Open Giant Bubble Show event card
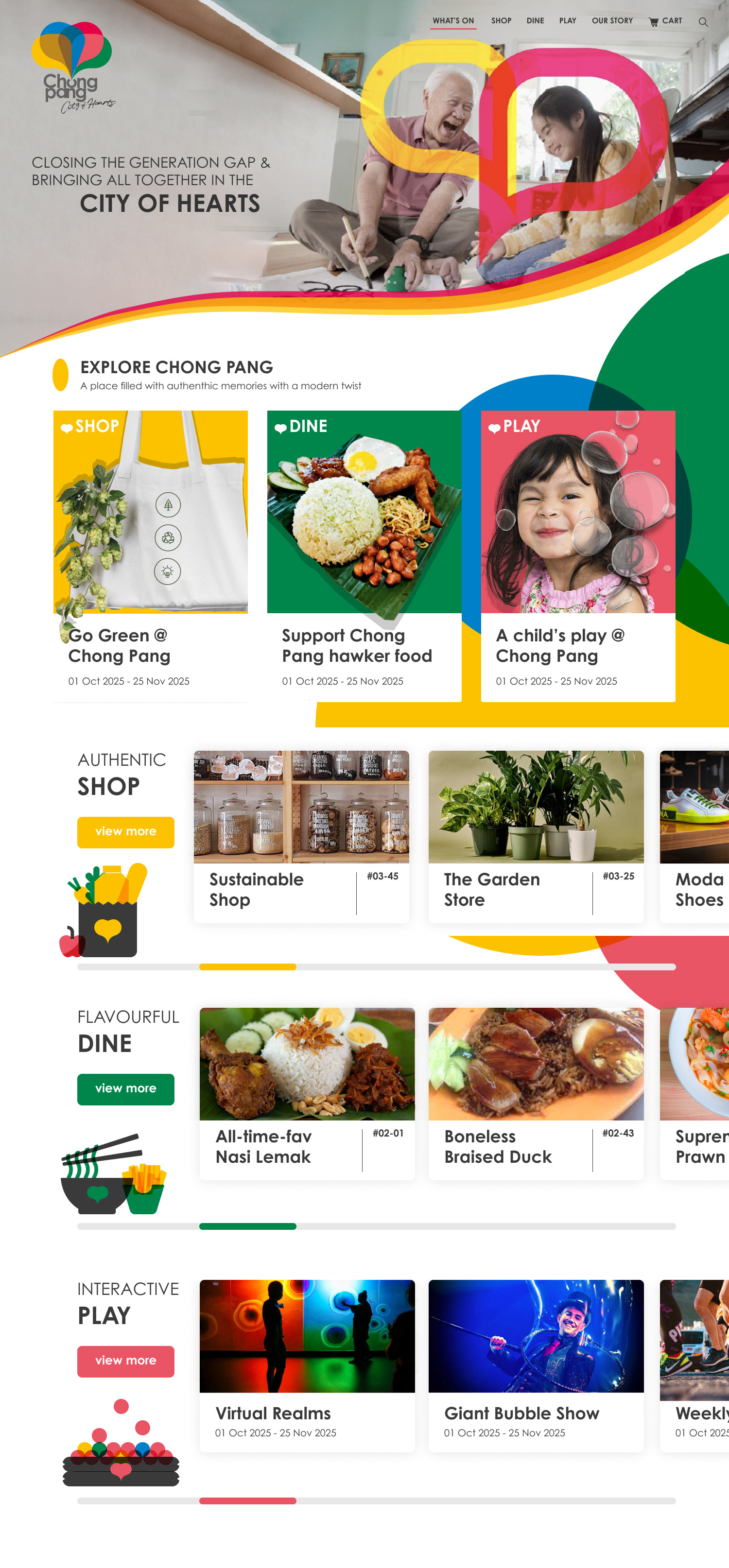 [536, 1366]
